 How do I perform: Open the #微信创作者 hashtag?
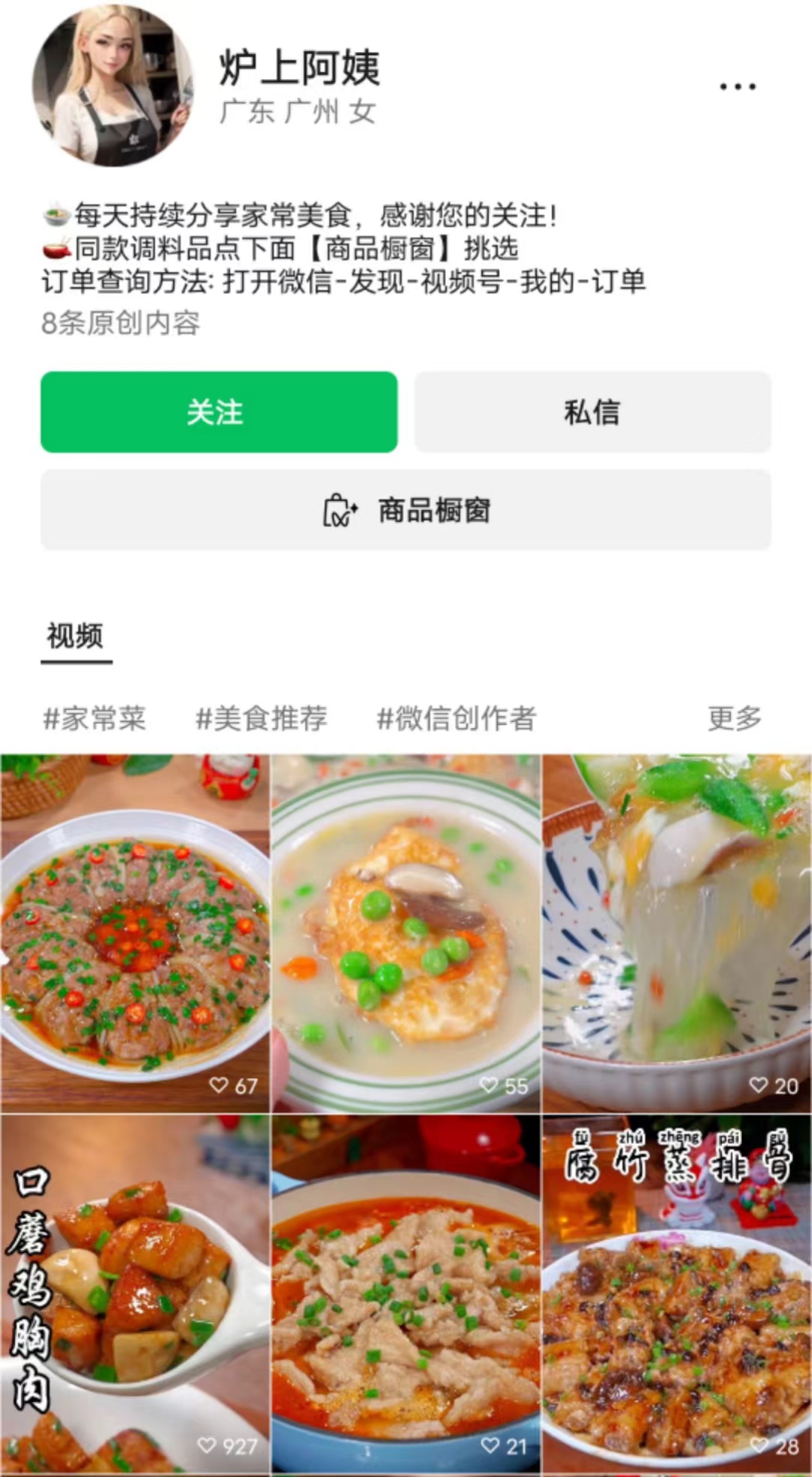(456, 719)
